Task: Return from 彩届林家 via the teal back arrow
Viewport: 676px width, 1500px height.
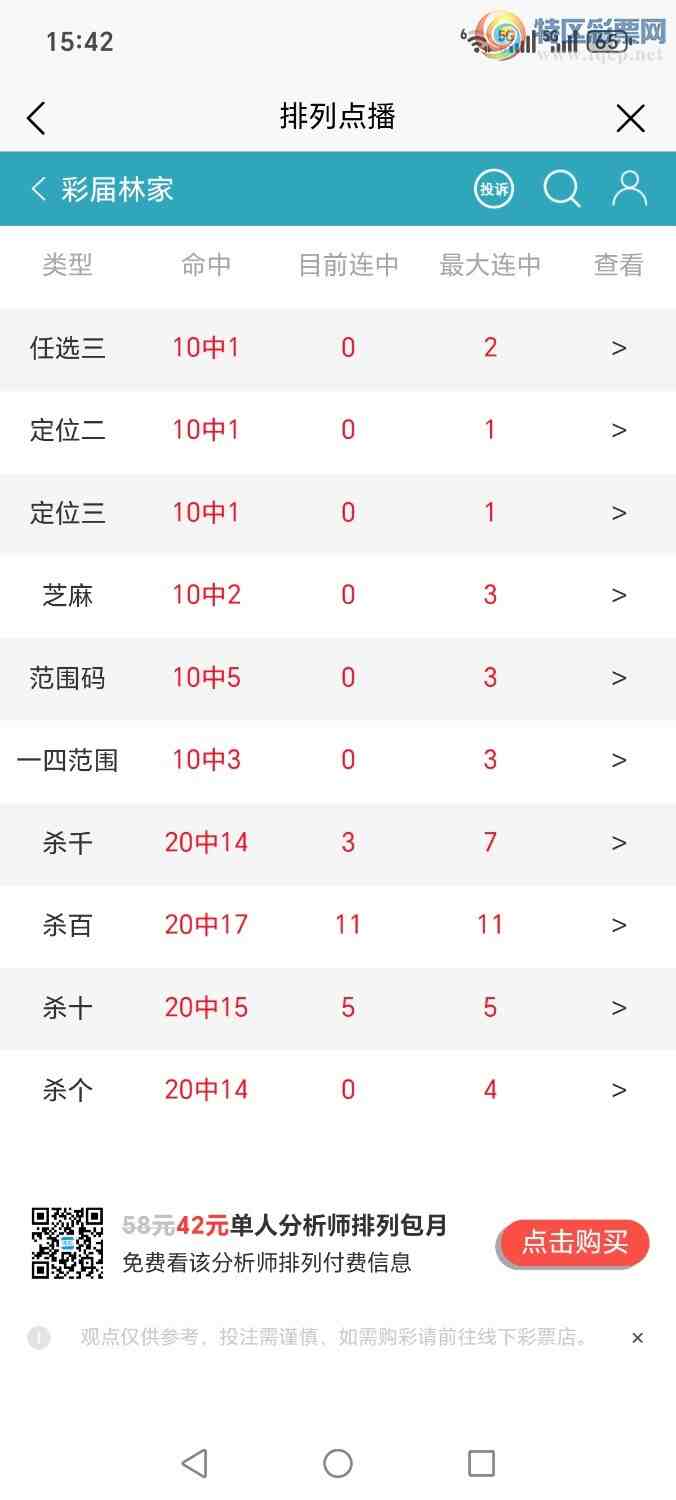Action: (x=39, y=189)
